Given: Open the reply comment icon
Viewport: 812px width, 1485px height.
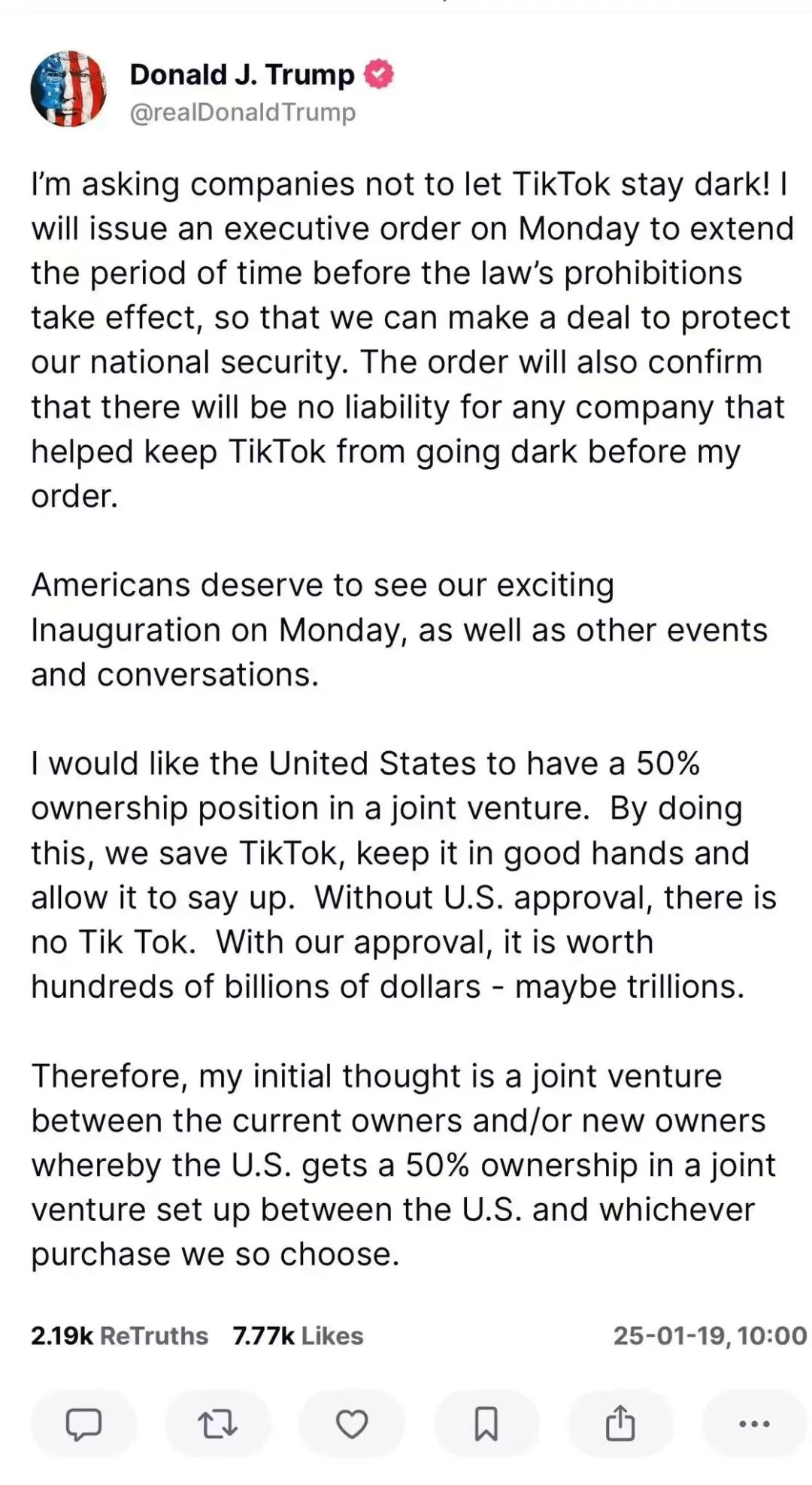Looking at the screenshot, I should [83, 1423].
